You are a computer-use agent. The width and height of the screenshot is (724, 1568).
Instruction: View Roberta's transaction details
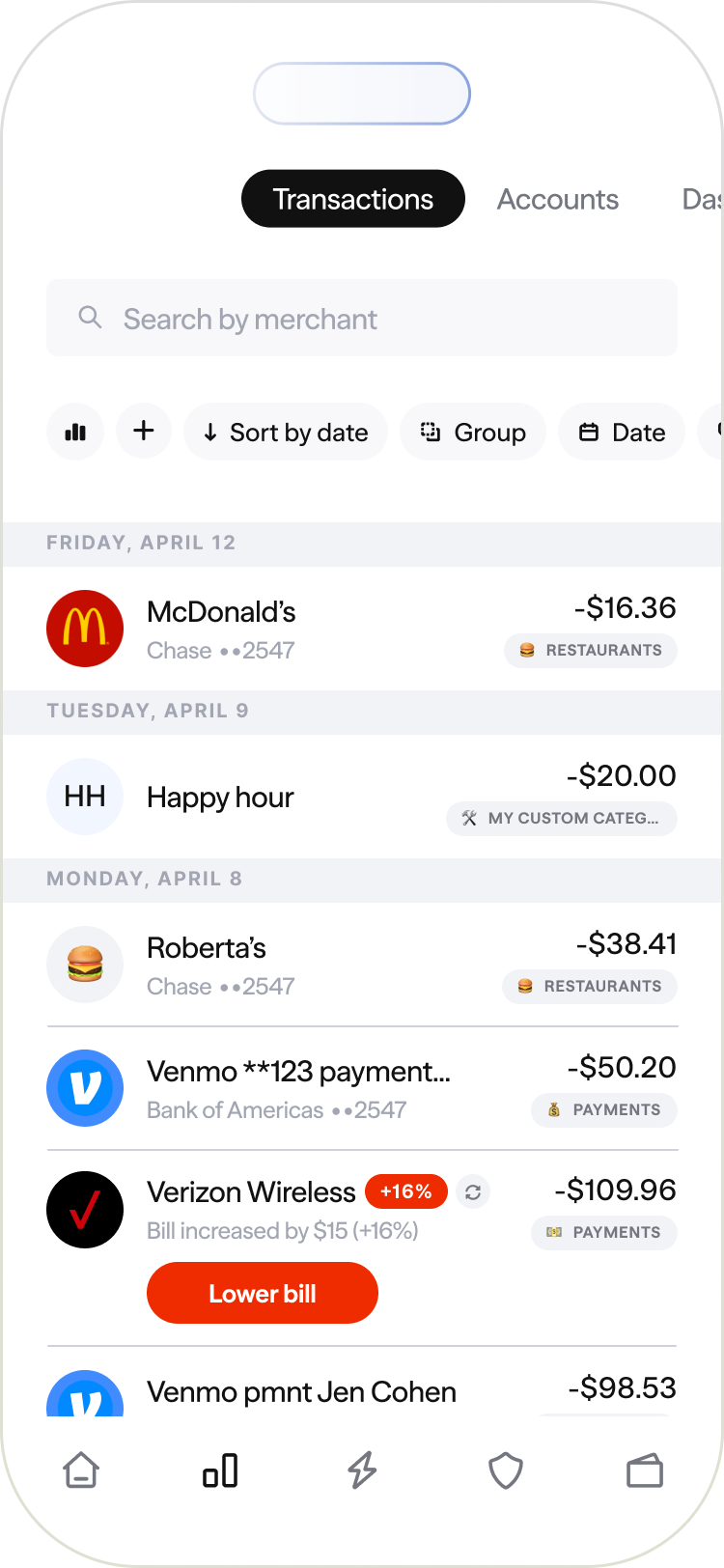[x=362, y=965]
